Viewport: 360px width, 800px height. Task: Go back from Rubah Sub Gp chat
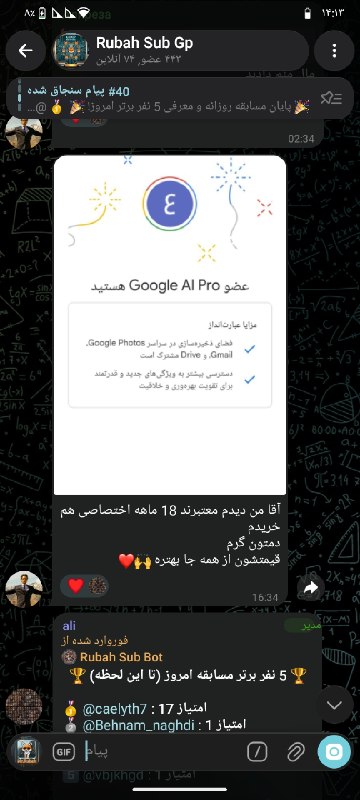(x=25, y=51)
